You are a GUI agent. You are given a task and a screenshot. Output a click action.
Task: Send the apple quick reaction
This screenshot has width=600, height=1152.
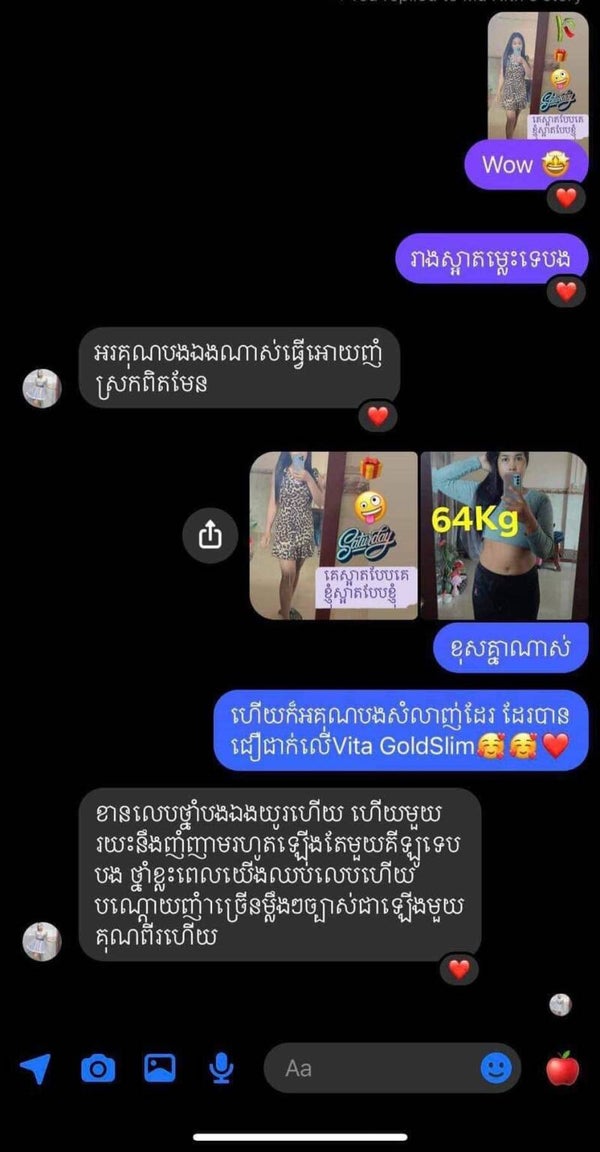tap(562, 1069)
